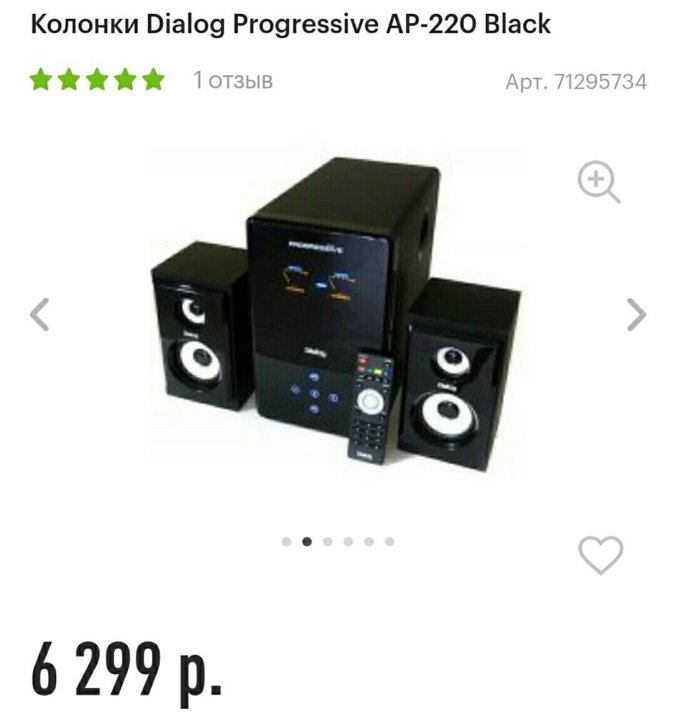
Task: Add the speakers to favorites
Action: coord(601,555)
